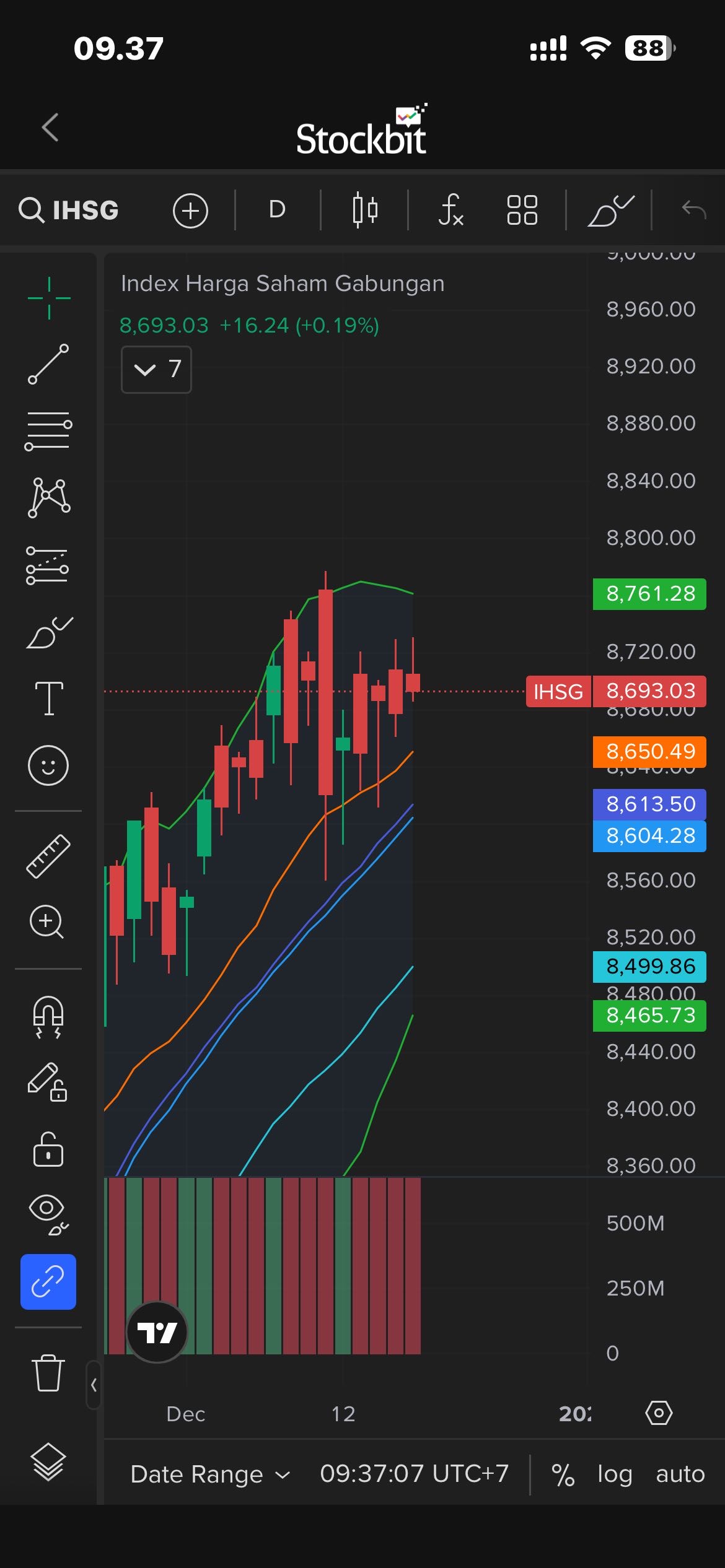Open the indicators fx menu

450,210
